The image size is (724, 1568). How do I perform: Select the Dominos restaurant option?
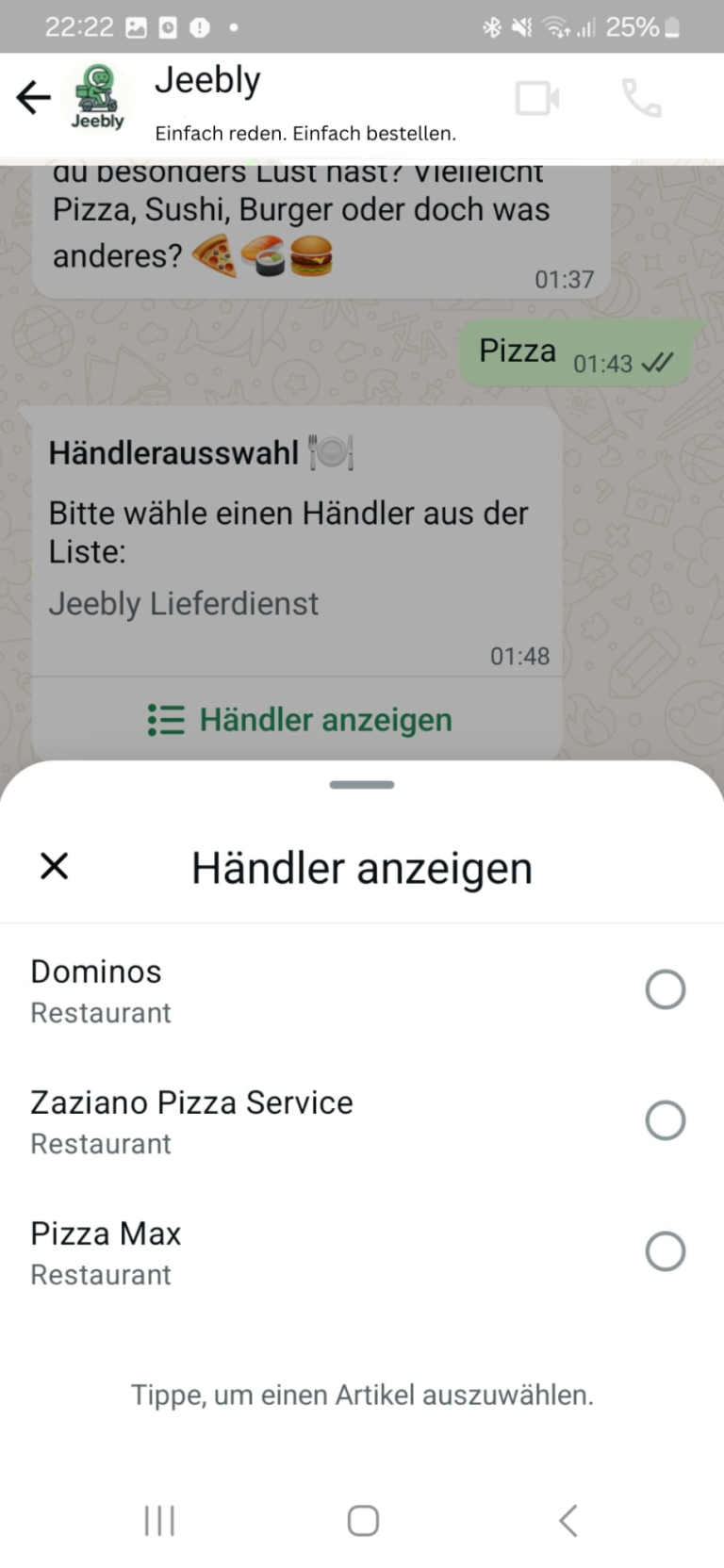pyautogui.click(x=665, y=989)
